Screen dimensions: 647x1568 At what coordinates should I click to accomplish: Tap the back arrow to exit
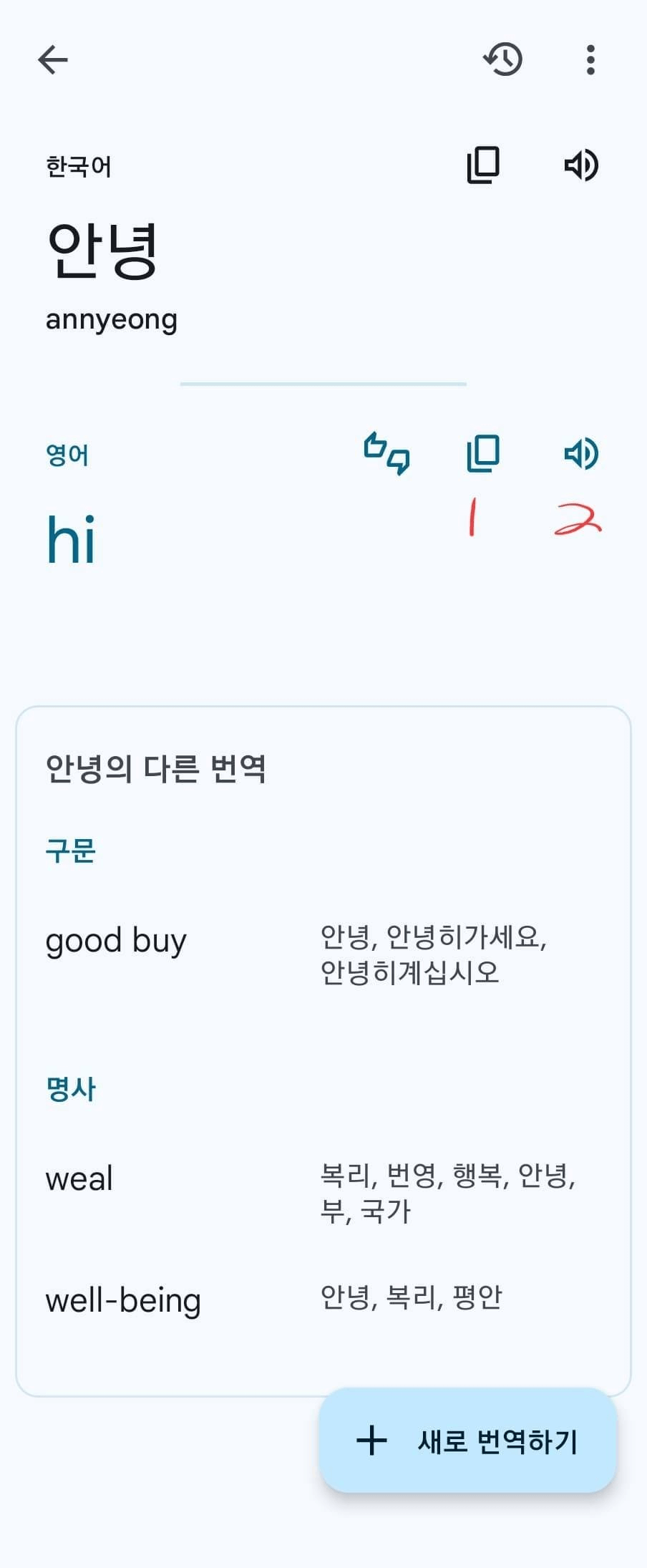tap(52, 60)
